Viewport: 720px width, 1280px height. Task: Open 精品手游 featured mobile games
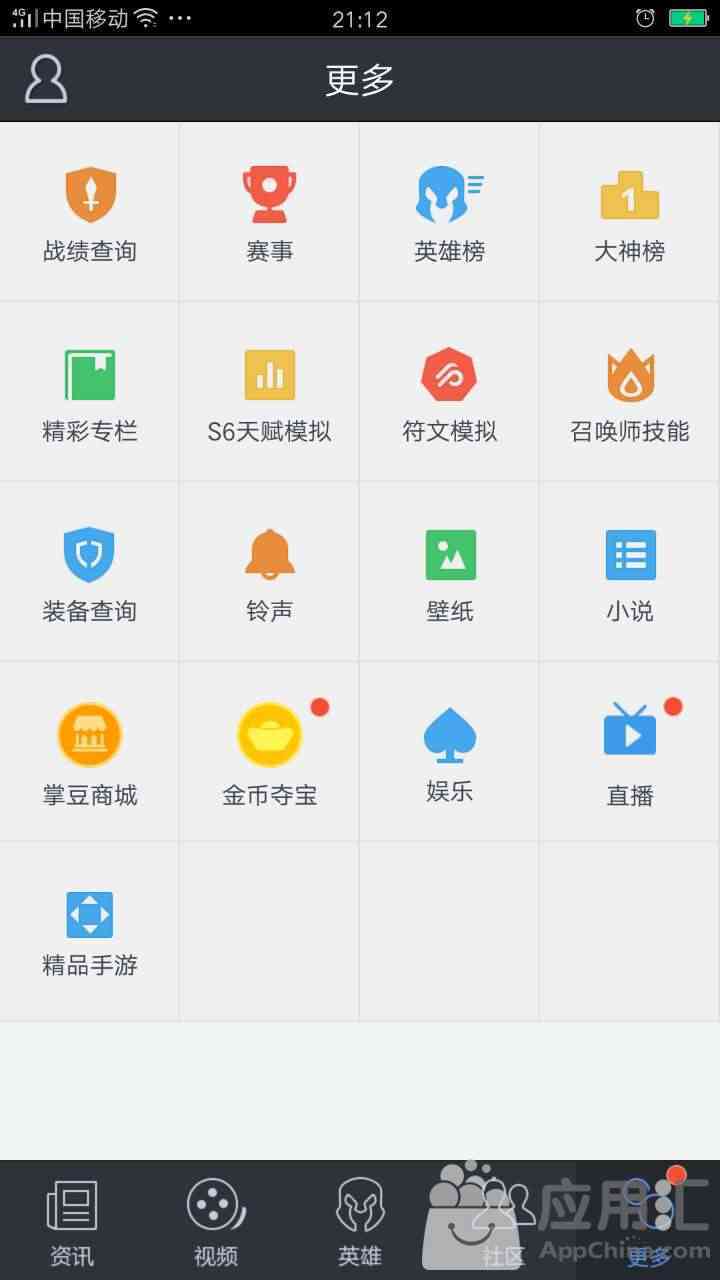[90, 932]
